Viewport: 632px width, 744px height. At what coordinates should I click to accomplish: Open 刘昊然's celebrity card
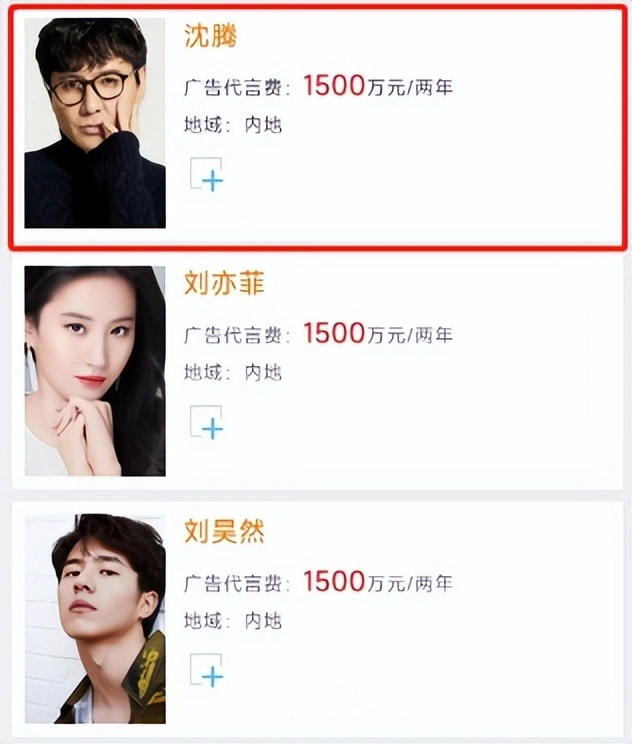[224, 531]
